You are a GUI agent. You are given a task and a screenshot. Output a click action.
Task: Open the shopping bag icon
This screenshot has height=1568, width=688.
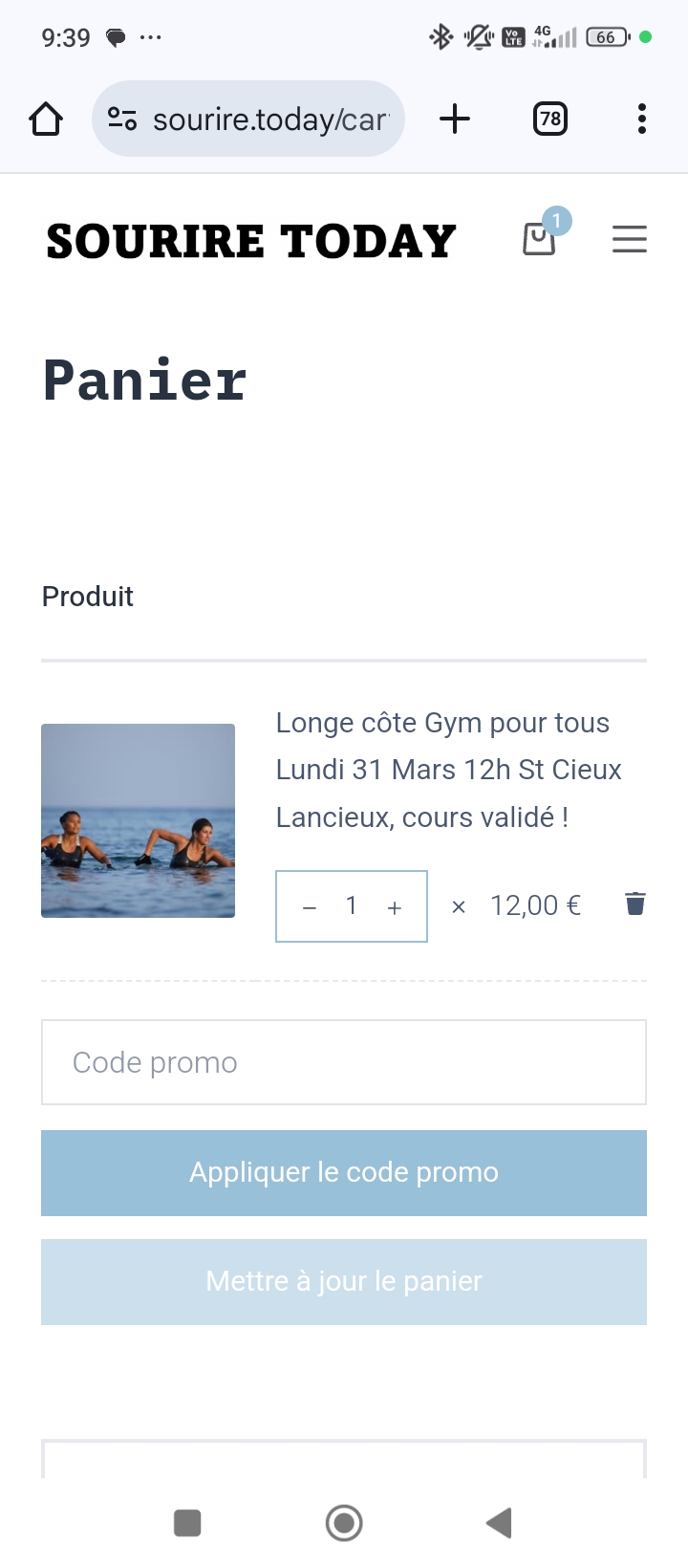tap(540, 238)
